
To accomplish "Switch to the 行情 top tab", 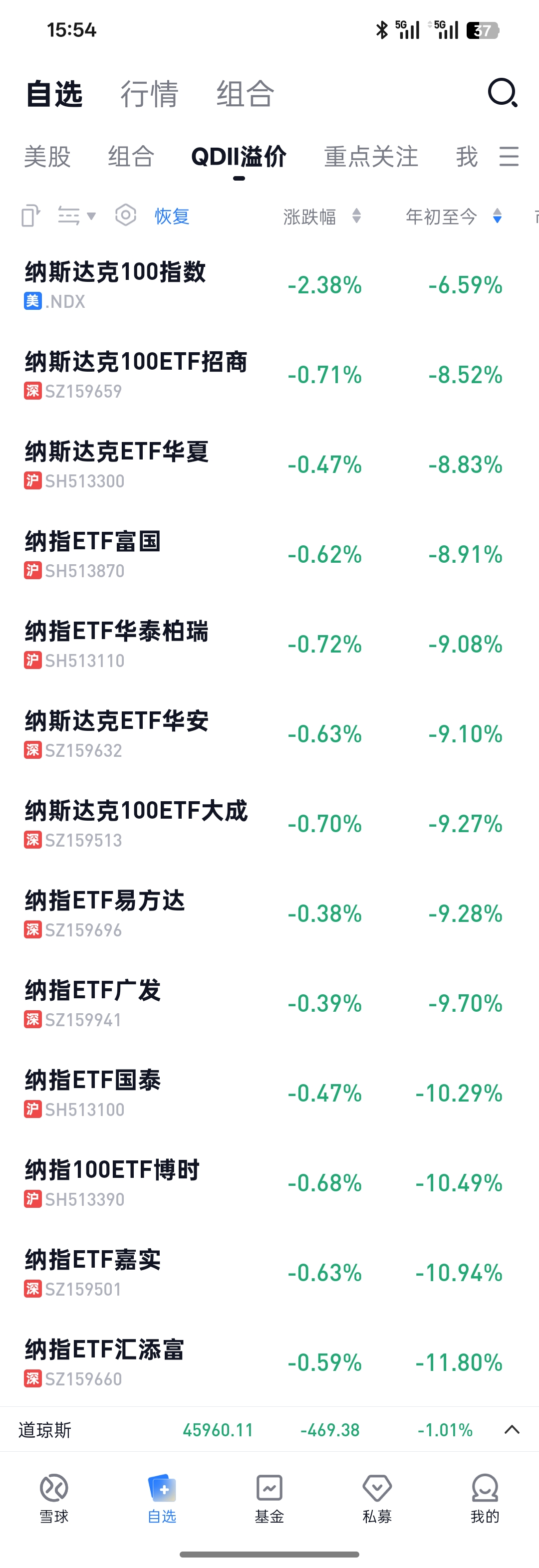I will pyautogui.click(x=149, y=94).
